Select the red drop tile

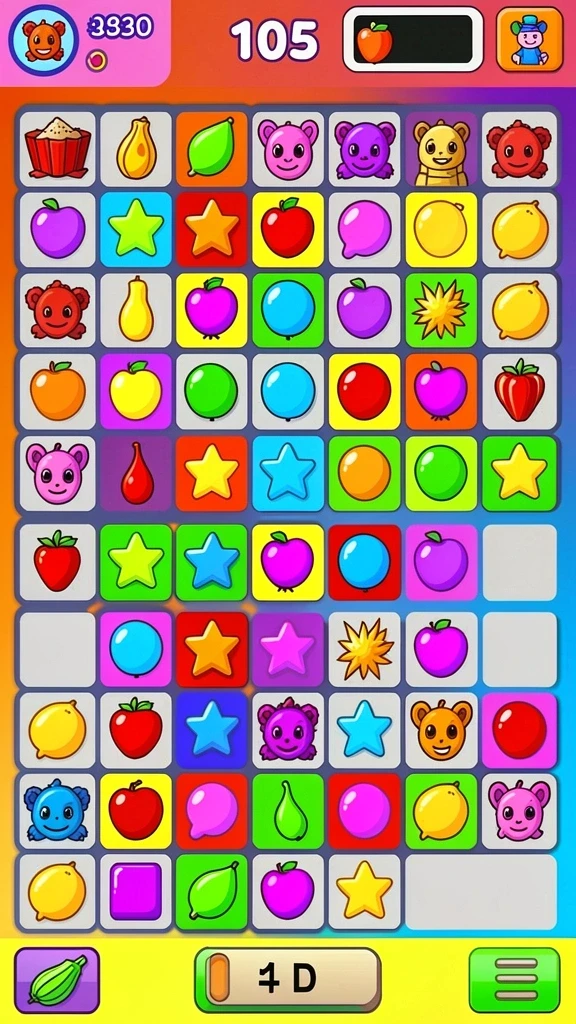coord(135,473)
